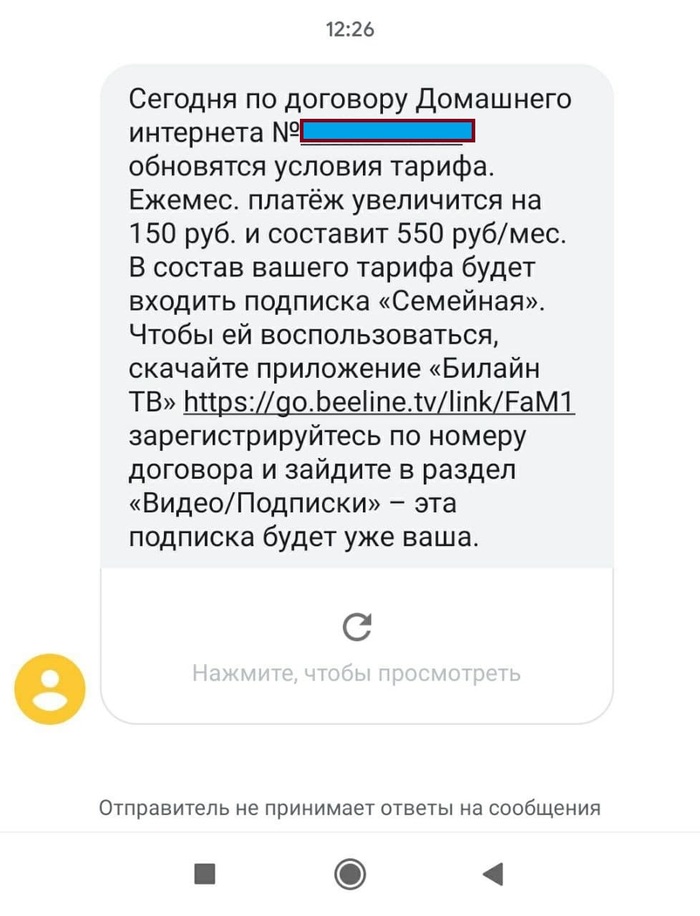Open recent apps with the square button
This screenshot has height=916, width=700.
coord(205,875)
